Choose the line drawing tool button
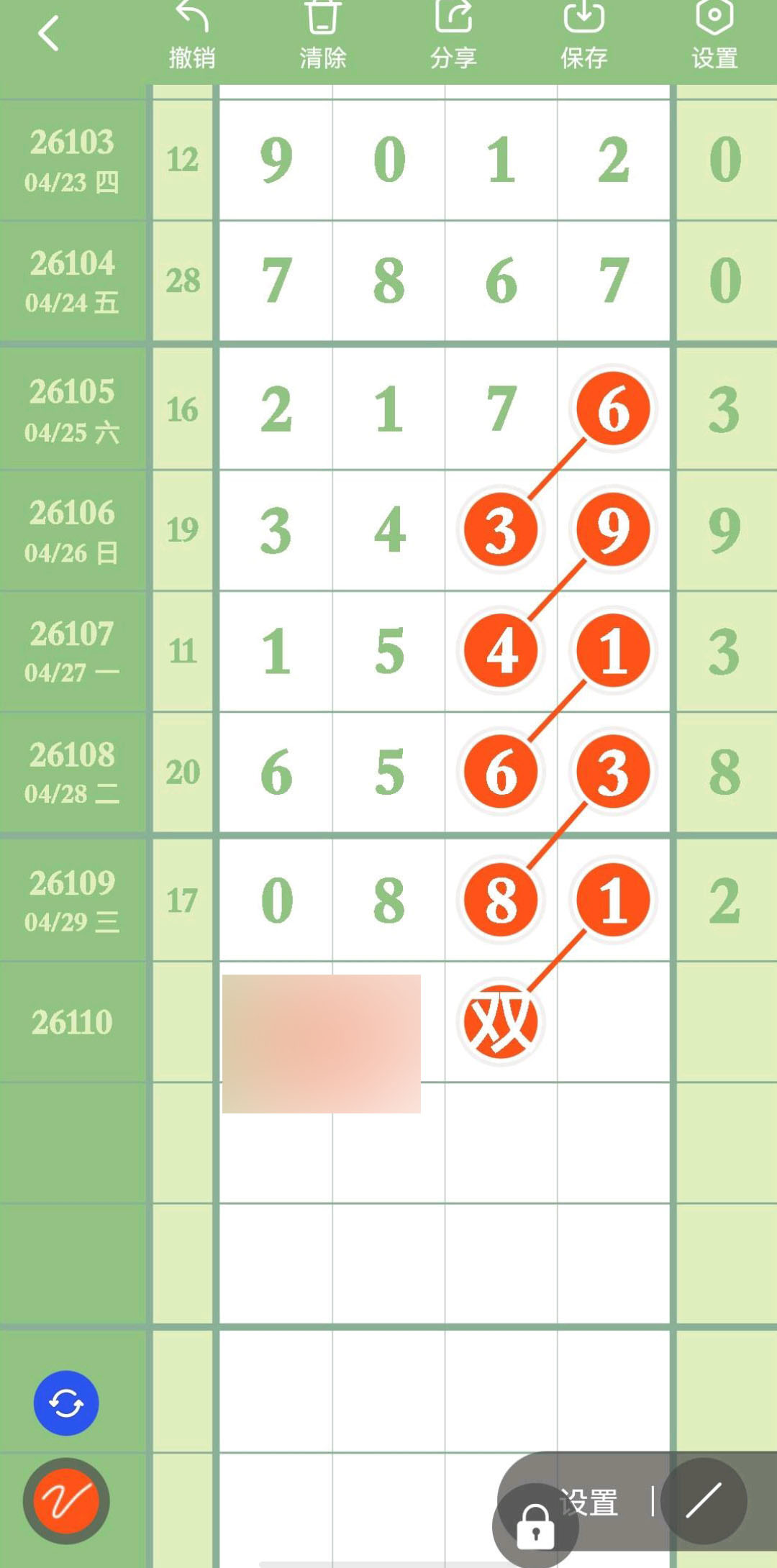Image resolution: width=777 pixels, height=1568 pixels. 704,1500
